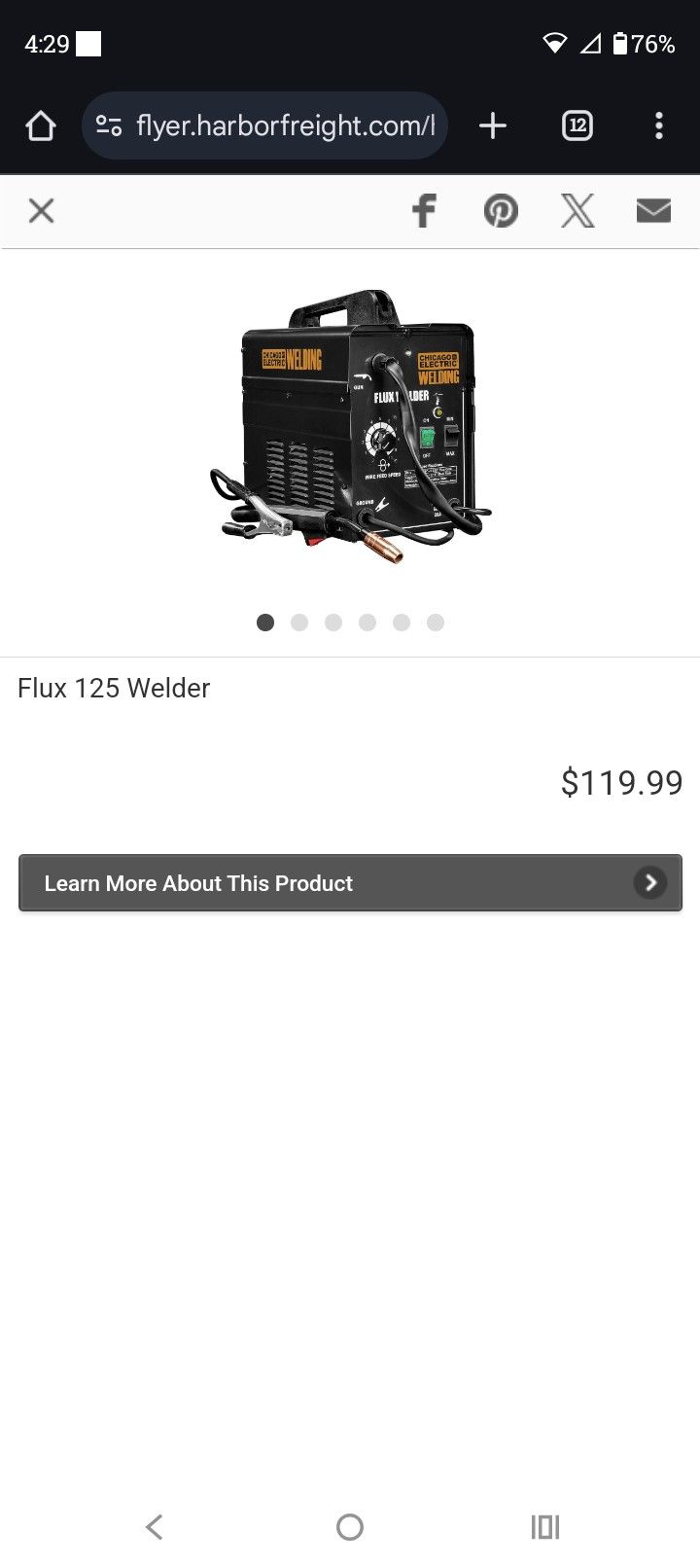Pin this product to Pinterest
This screenshot has width=700, height=1568.
(x=501, y=210)
